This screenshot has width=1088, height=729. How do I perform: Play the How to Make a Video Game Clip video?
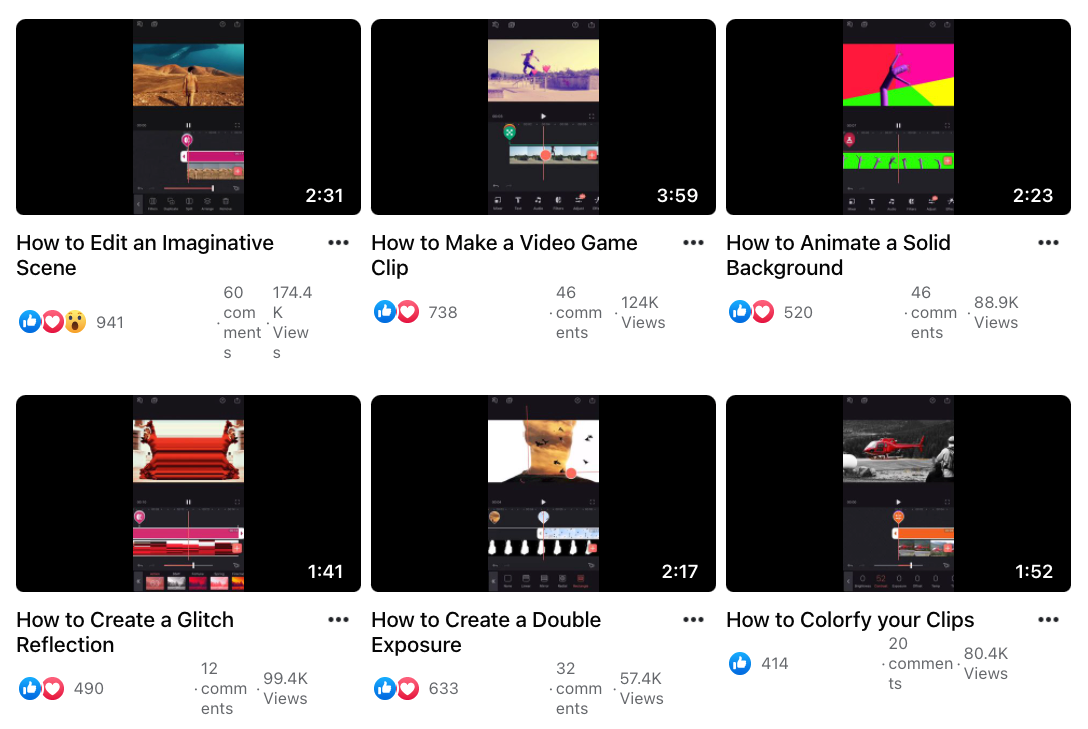click(x=543, y=117)
